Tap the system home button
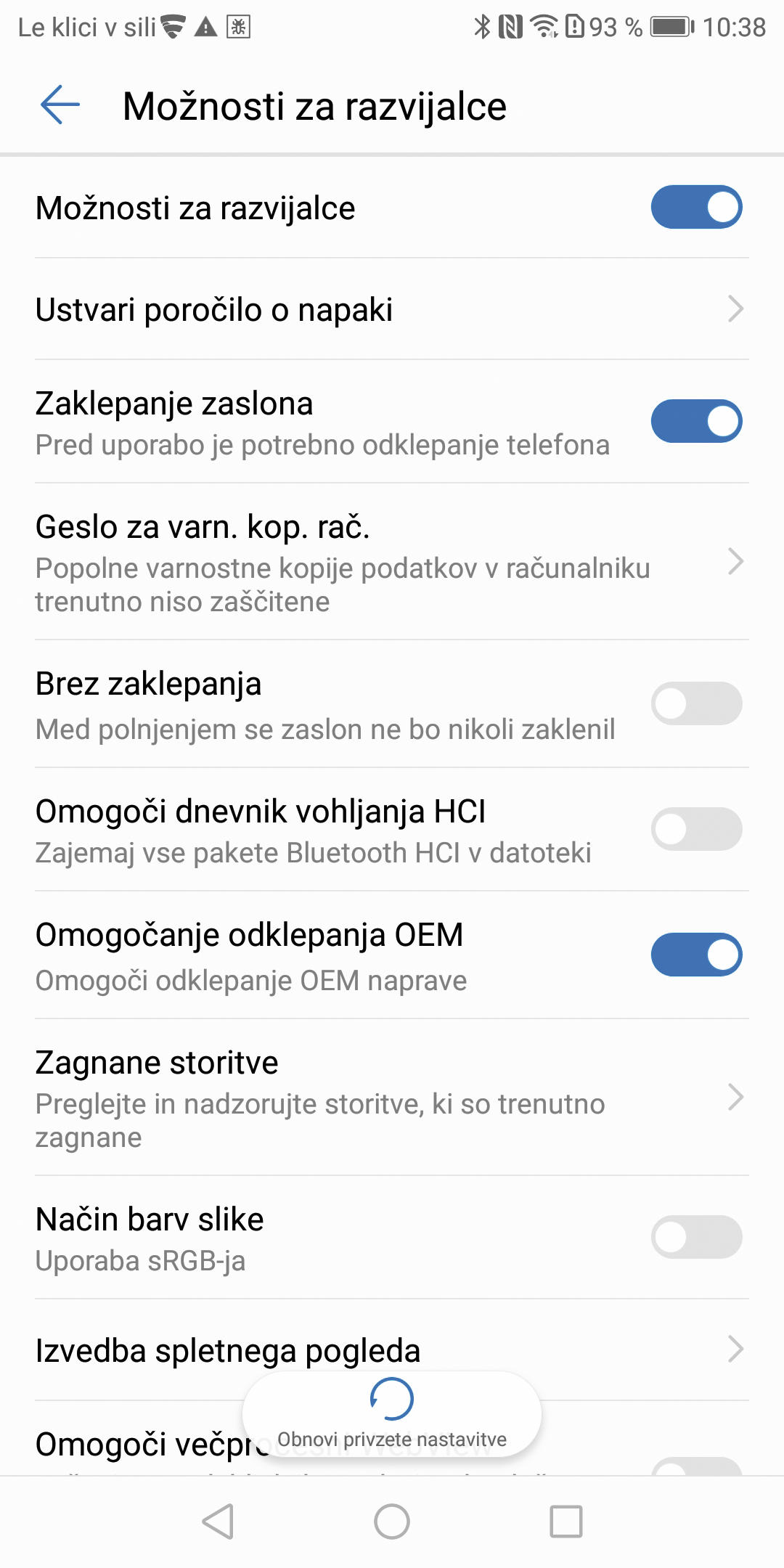 pos(392,1521)
